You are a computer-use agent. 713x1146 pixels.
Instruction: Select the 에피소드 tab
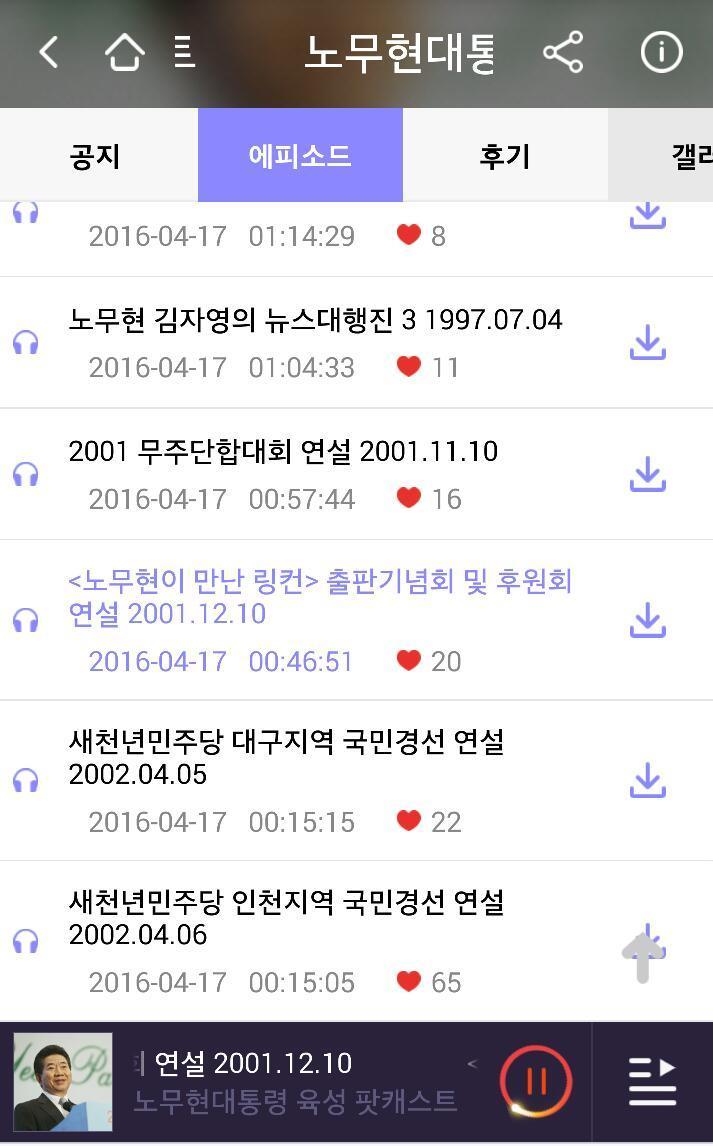tap(300, 155)
